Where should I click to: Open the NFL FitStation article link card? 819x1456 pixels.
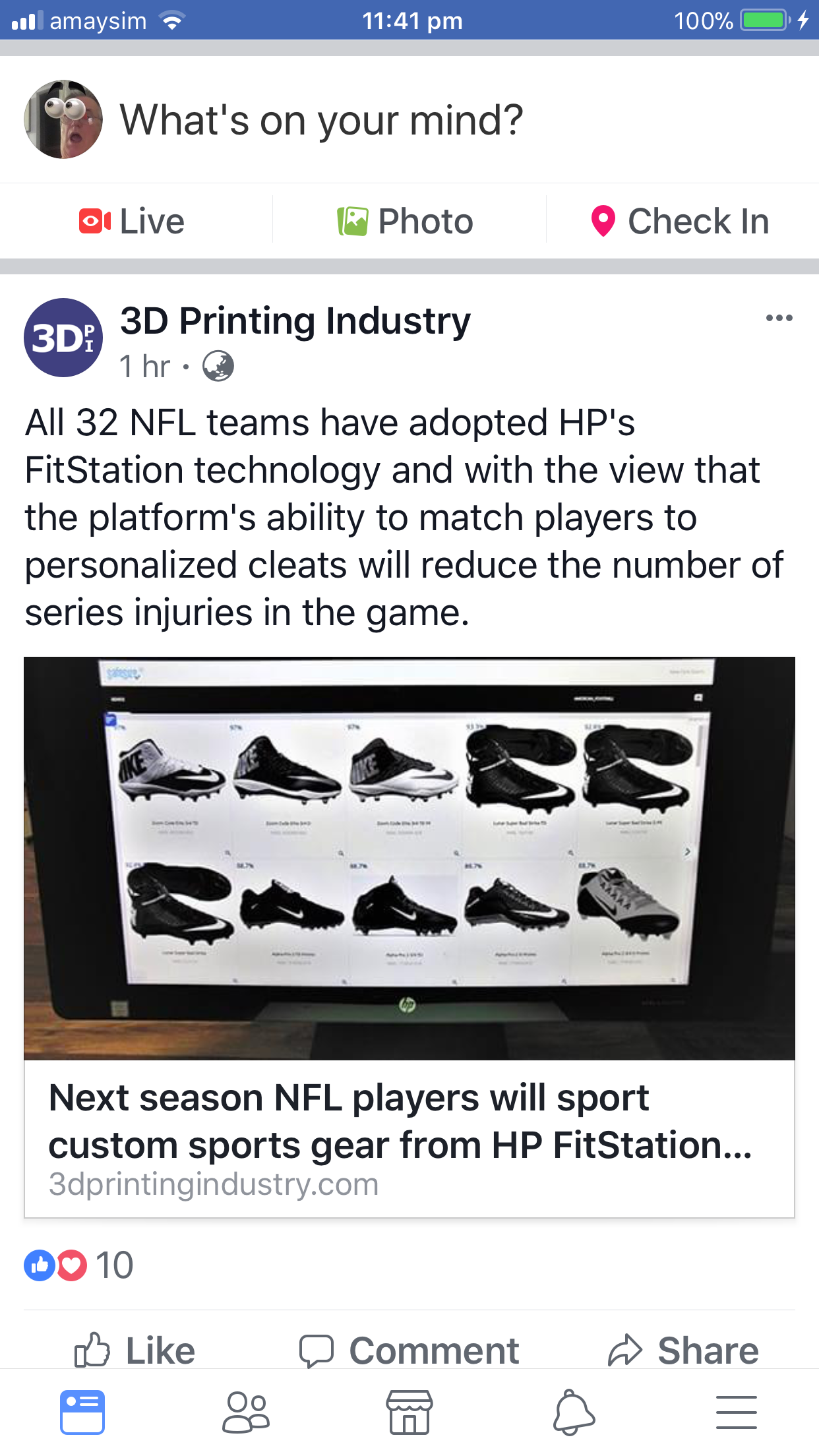coord(409,937)
